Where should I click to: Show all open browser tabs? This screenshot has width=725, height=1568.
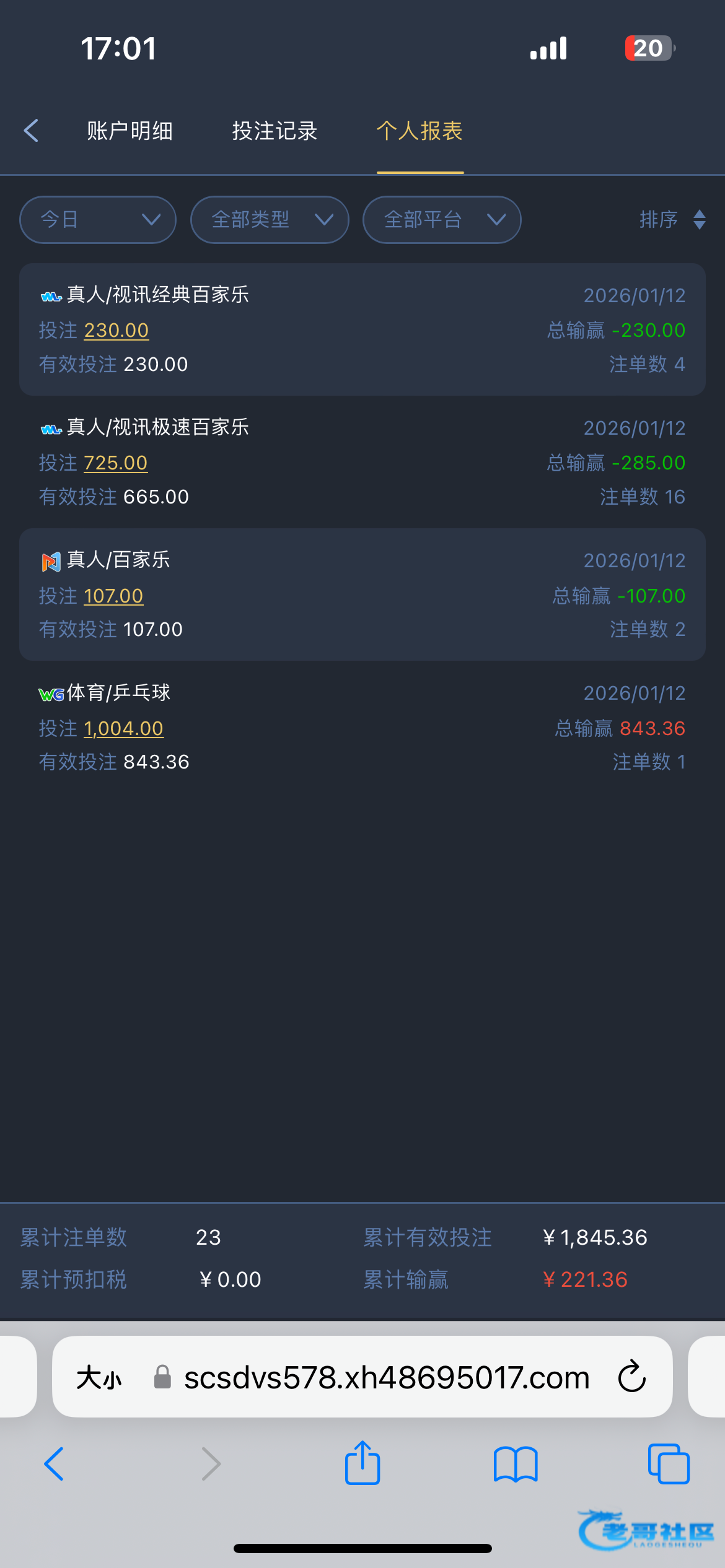pyautogui.click(x=668, y=1464)
